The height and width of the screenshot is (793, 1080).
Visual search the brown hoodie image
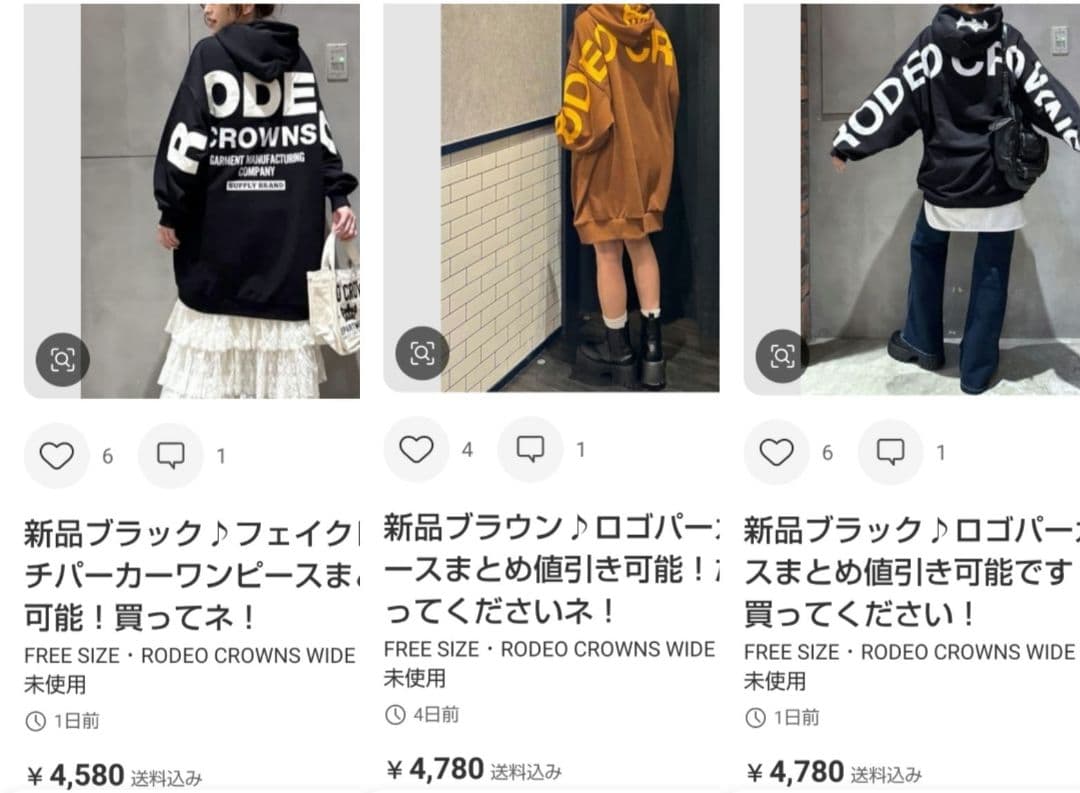[422, 353]
